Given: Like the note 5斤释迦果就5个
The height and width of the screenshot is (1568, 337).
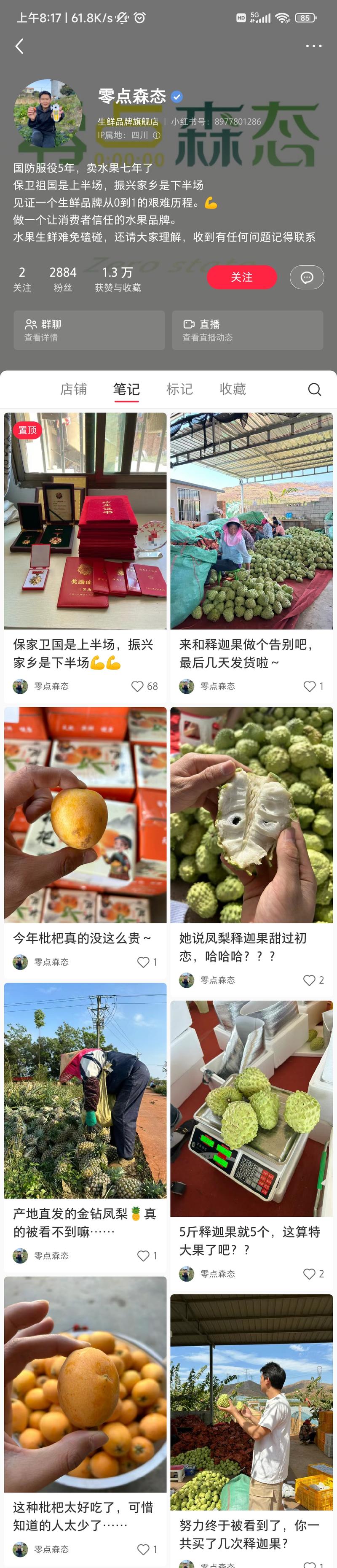Looking at the screenshot, I should pyautogui.click(x=310, y=1273).
